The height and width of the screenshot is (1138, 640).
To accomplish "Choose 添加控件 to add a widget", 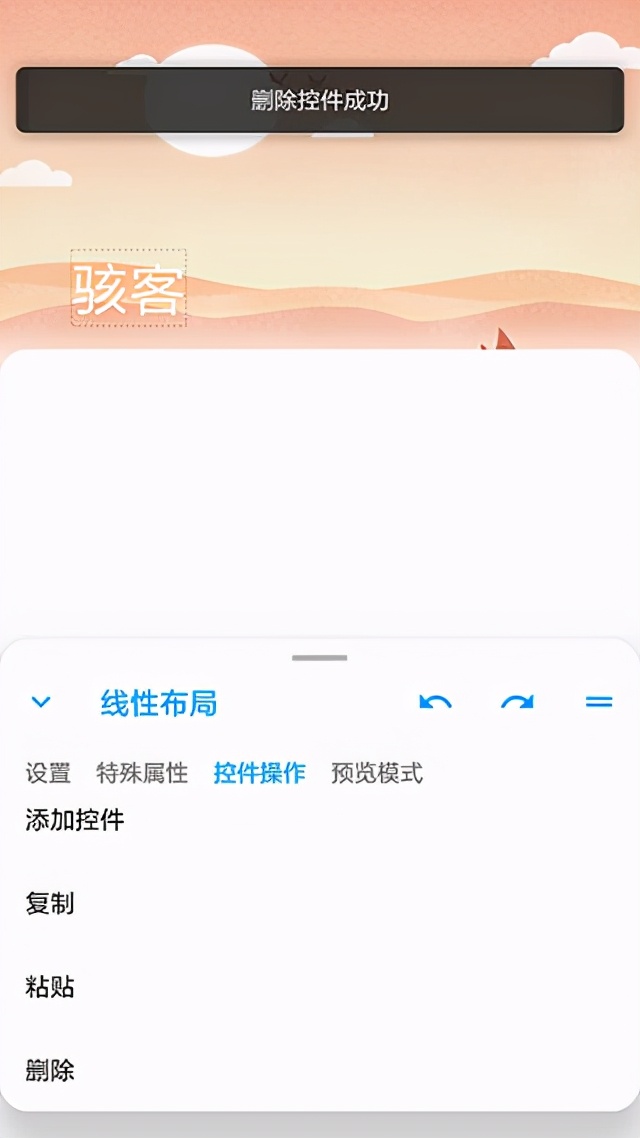I will coord(75,821).
